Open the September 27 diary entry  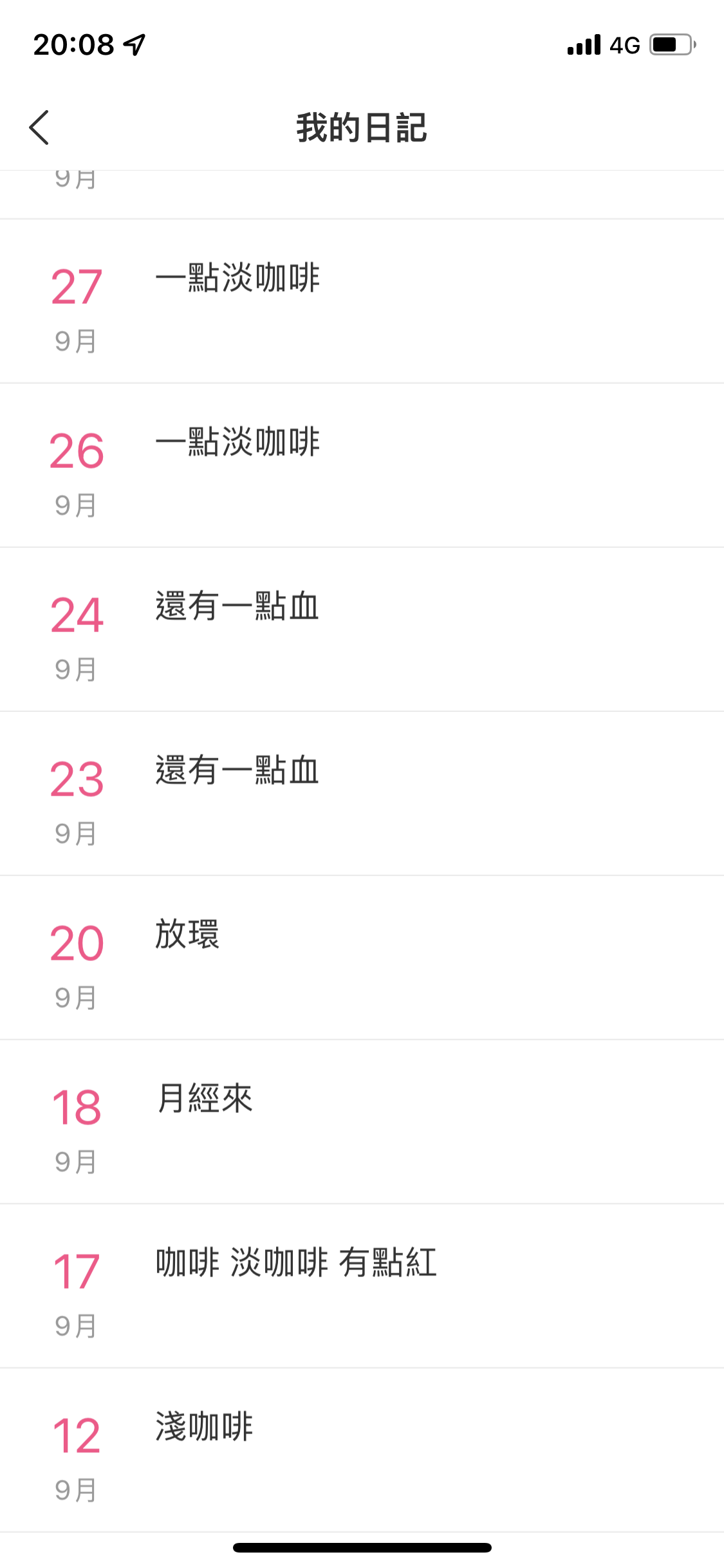(x=362, y=301)
